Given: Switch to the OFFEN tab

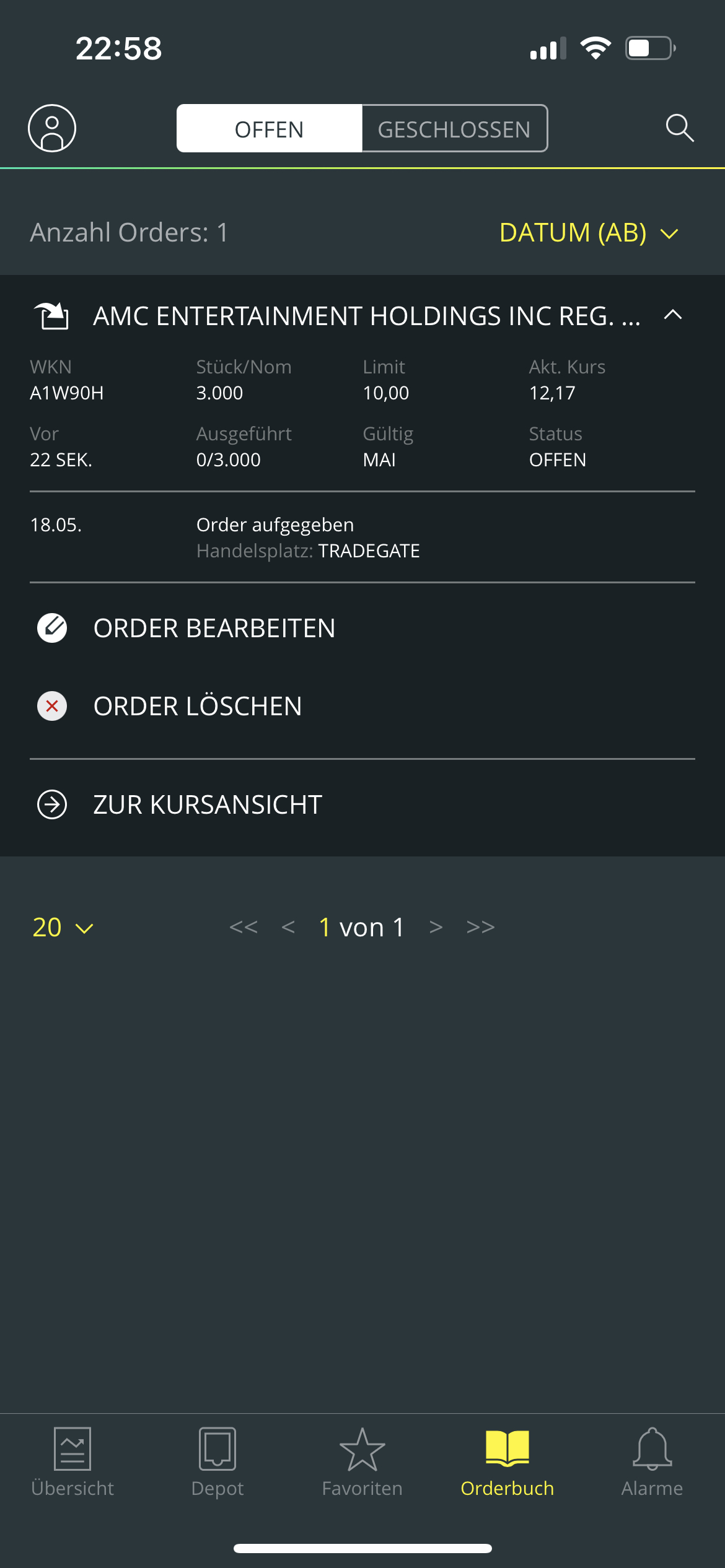Looking at the screenshot, I should (268, 128).
